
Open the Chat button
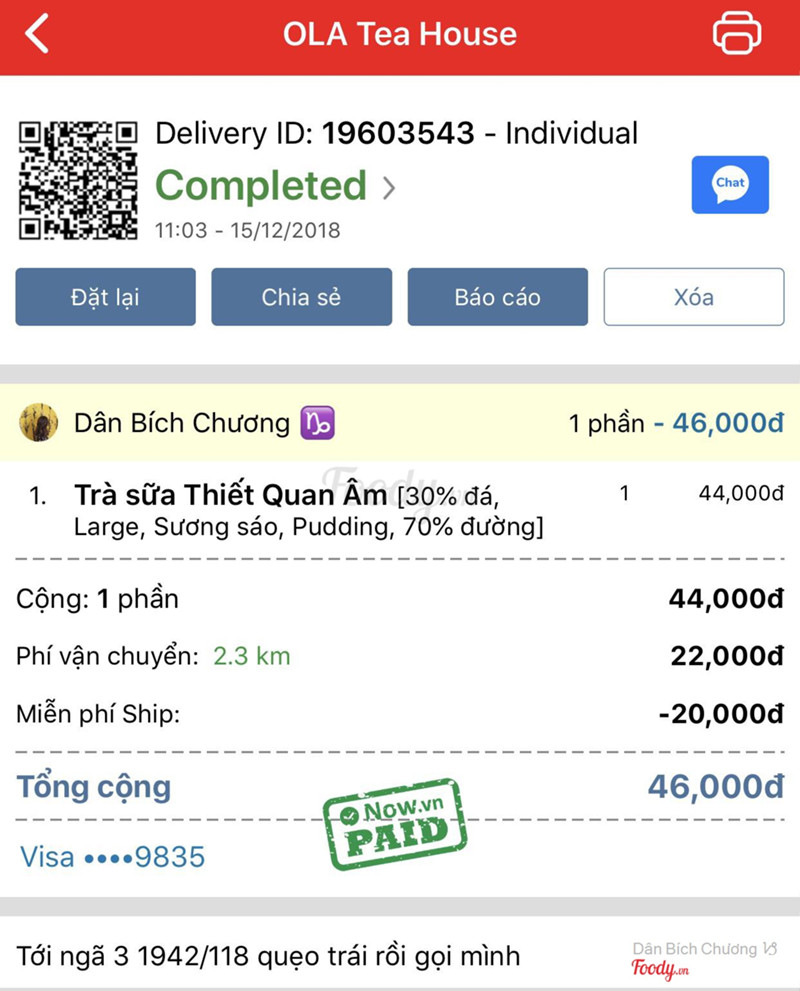(730, 184)
